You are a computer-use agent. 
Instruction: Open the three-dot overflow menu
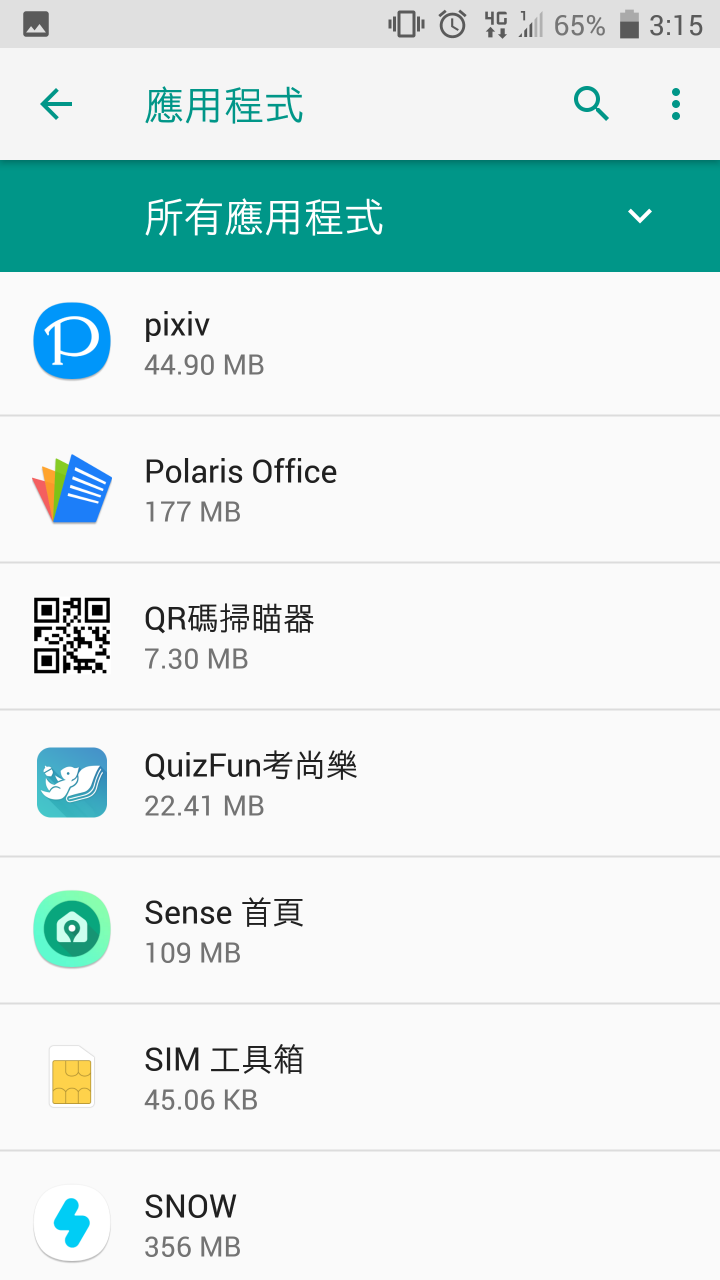[676, 104]
